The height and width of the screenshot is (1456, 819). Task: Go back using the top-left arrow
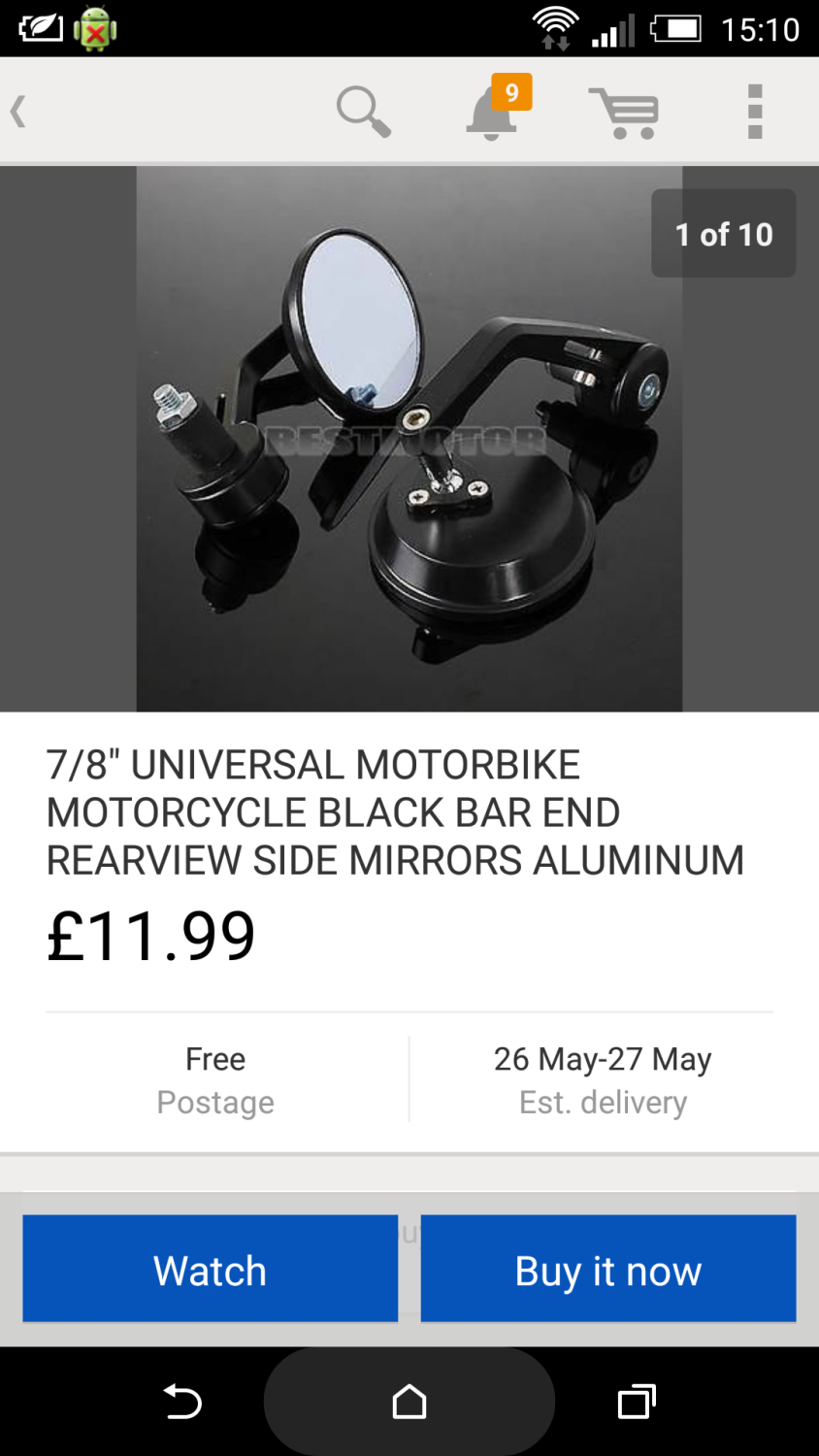click(18, 112)
